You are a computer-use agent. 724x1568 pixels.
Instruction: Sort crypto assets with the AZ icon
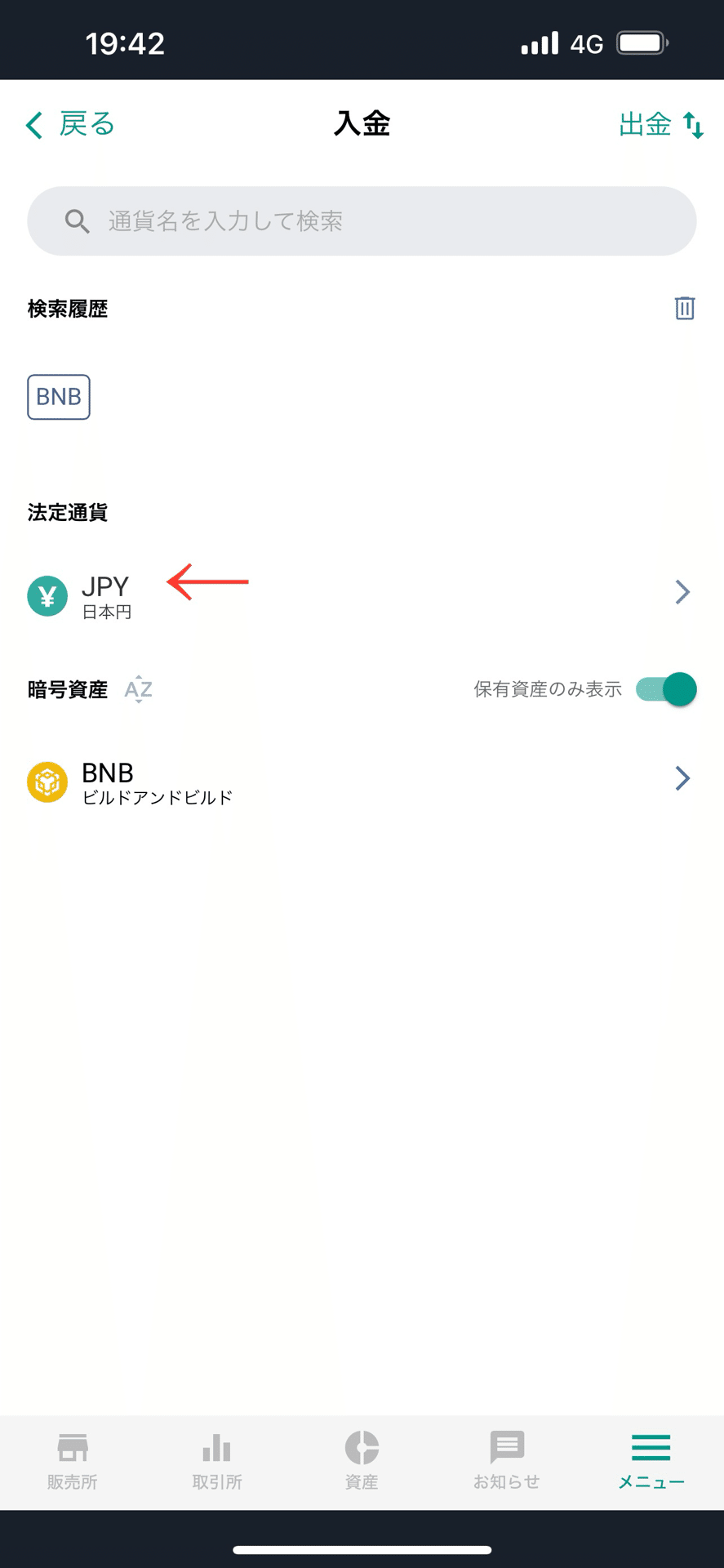[x=139, y=689]
